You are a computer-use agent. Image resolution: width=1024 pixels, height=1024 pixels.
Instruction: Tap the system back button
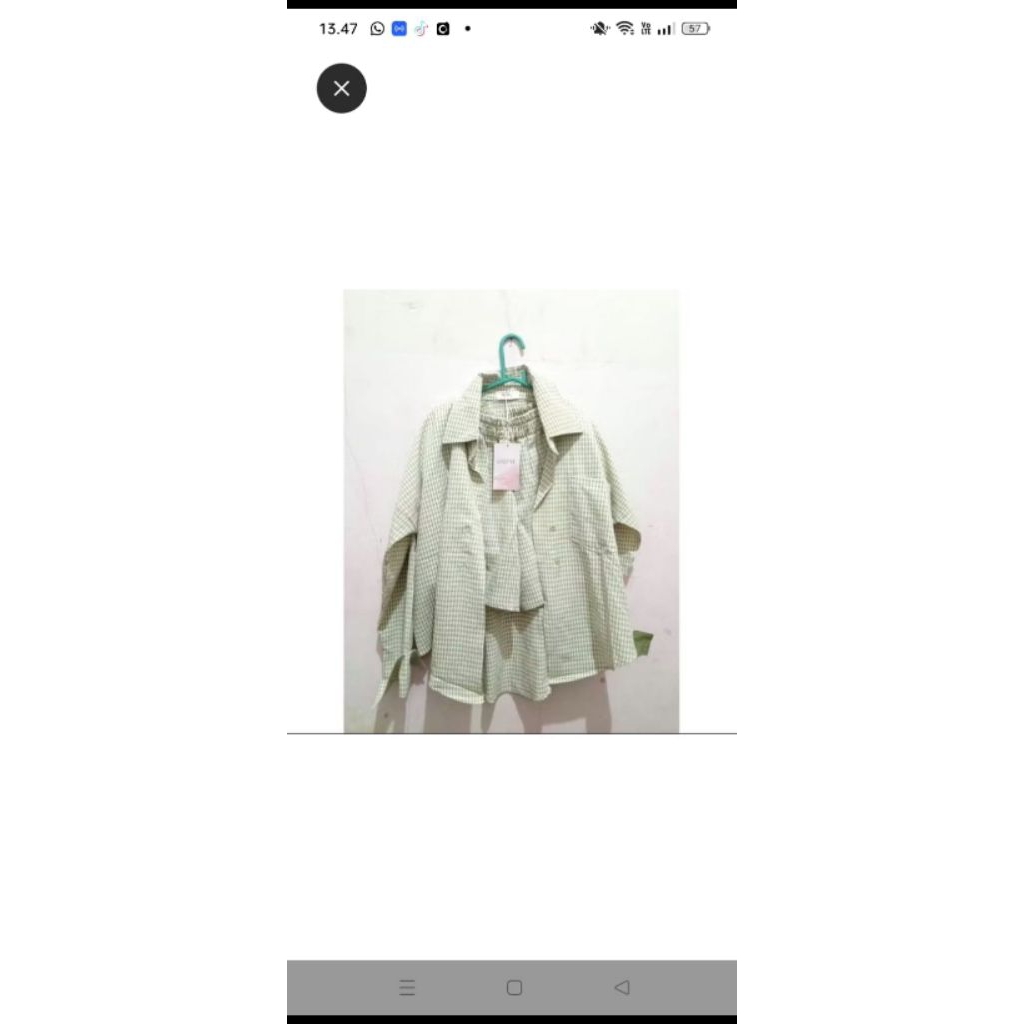coord(622,987)
